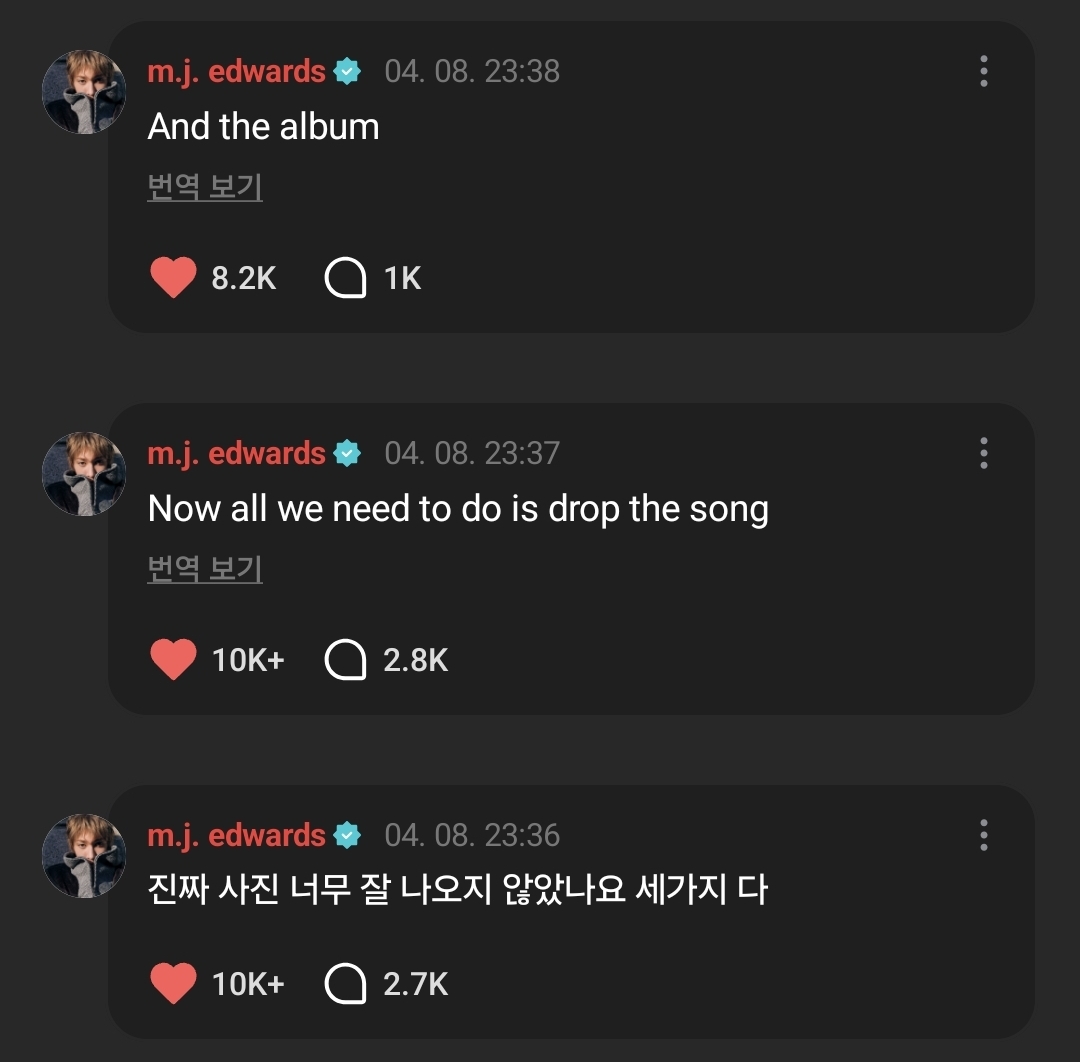Open comments on the 23:36 Korean post
Screen dimensions: 1080x1062
346,984
